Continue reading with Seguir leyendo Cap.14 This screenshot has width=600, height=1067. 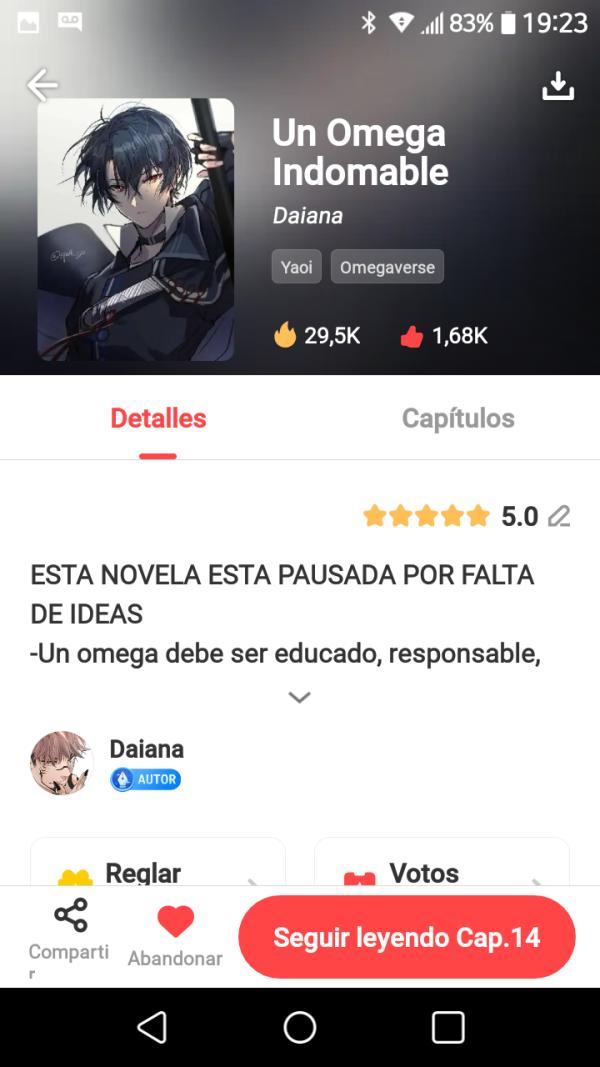406,937
